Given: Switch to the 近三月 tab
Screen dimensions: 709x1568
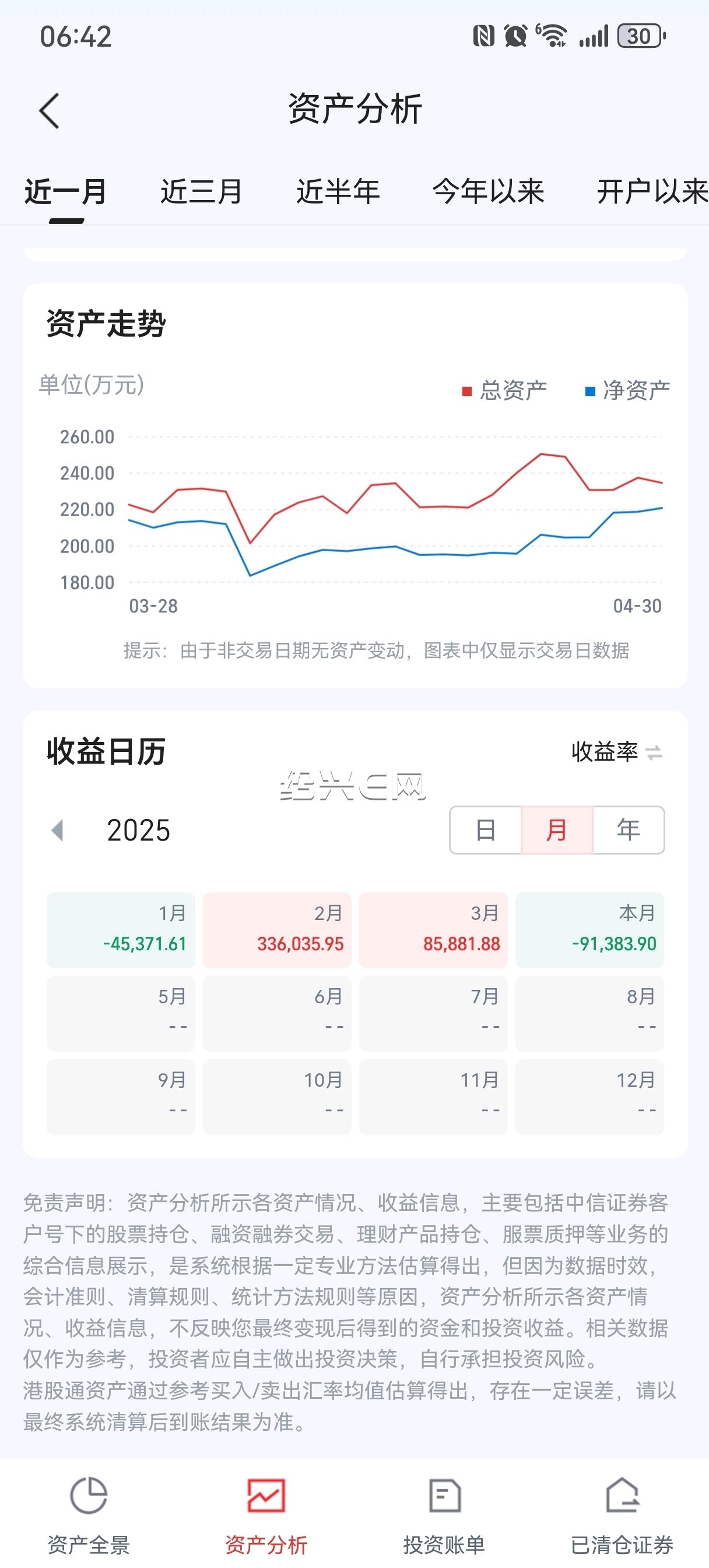Looking at the screenshot, I should (201, 192).
